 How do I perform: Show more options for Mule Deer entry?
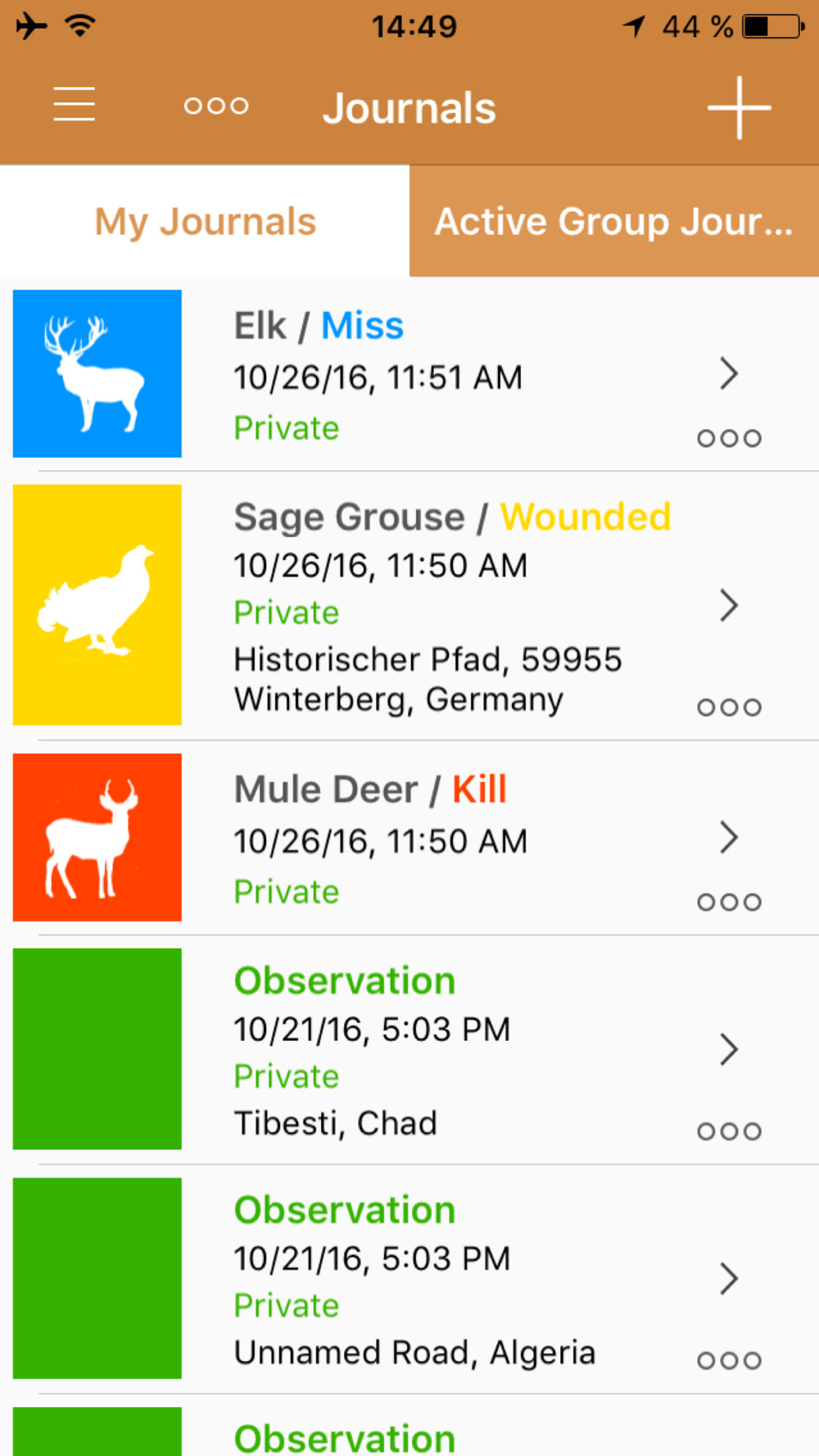pos(730,902)
